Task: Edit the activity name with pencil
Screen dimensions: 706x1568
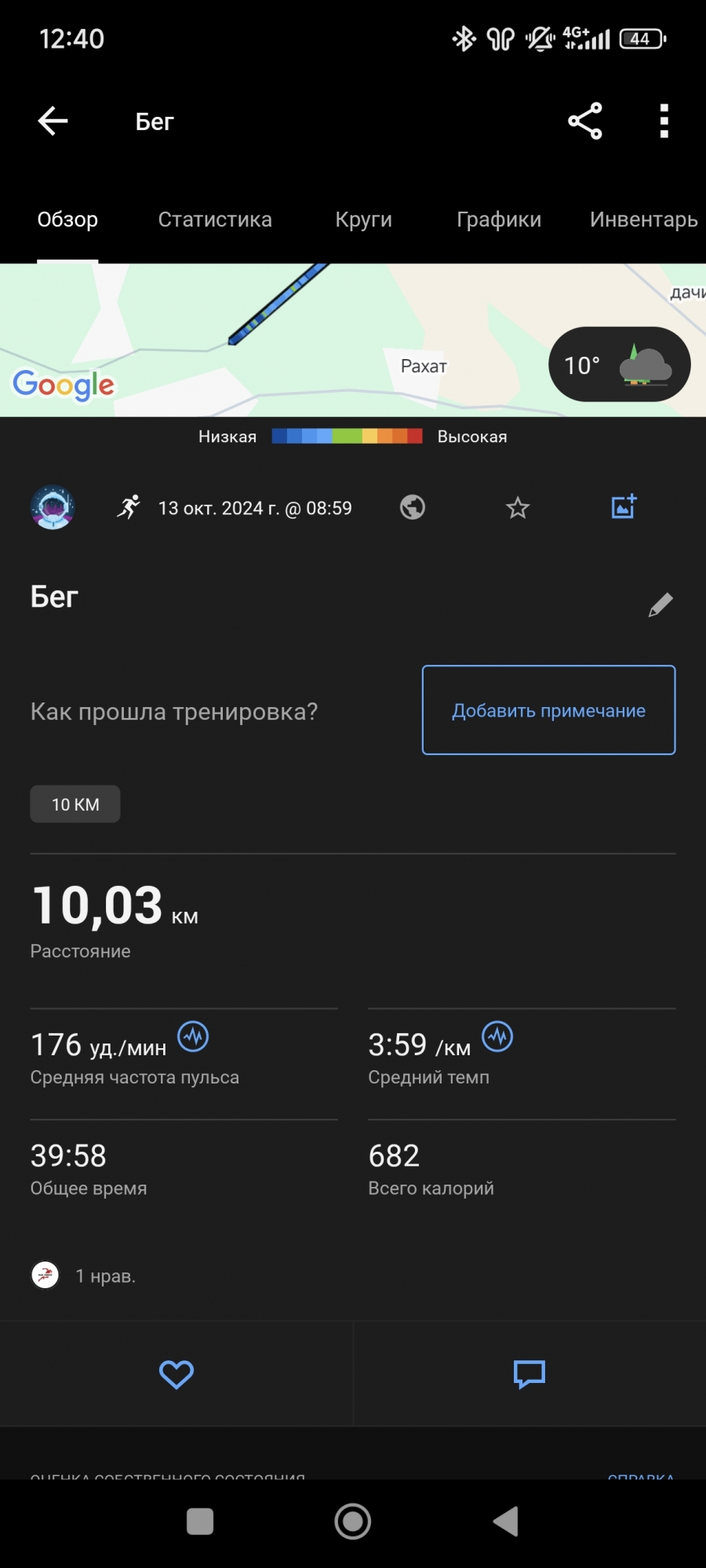Action: [661, 604]
